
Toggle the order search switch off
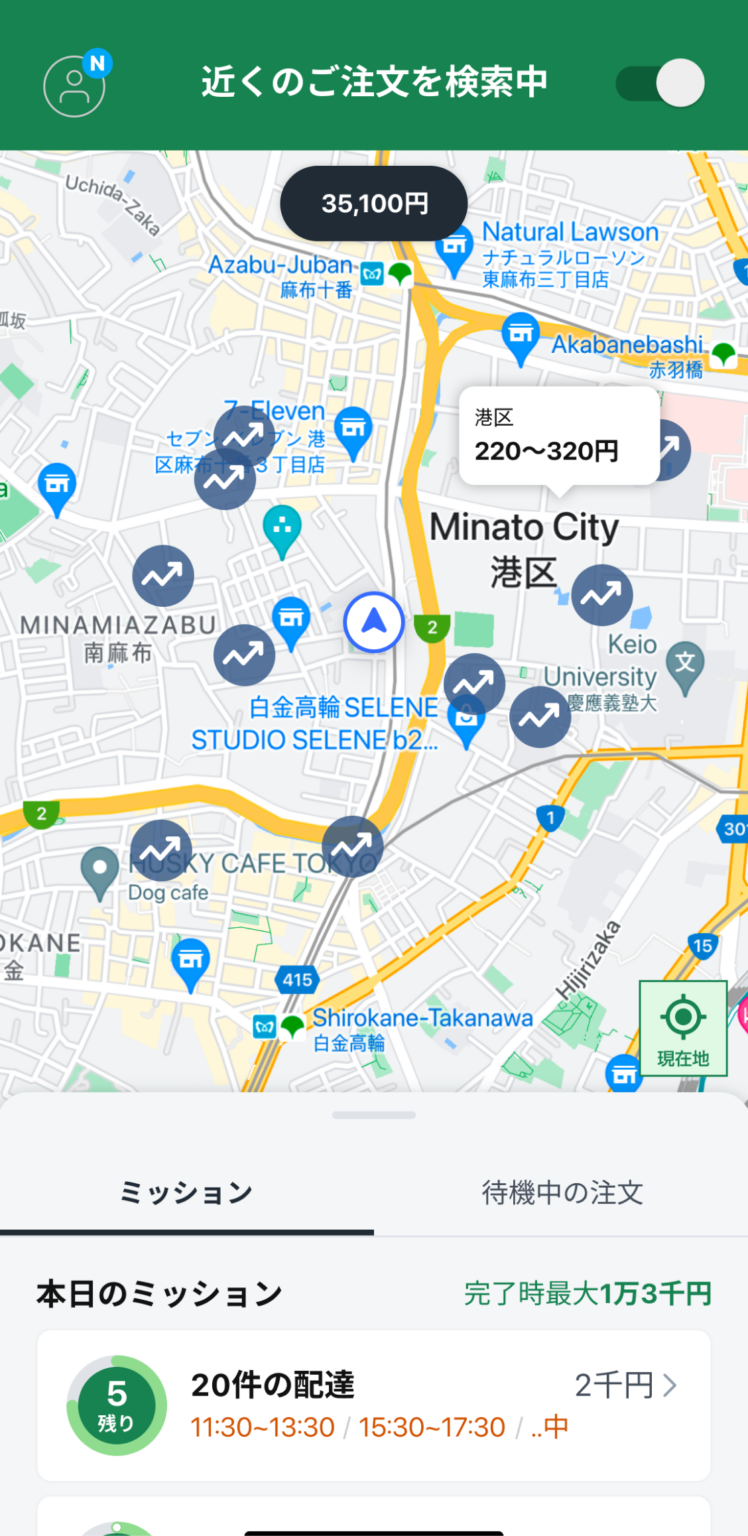[660, 83]
